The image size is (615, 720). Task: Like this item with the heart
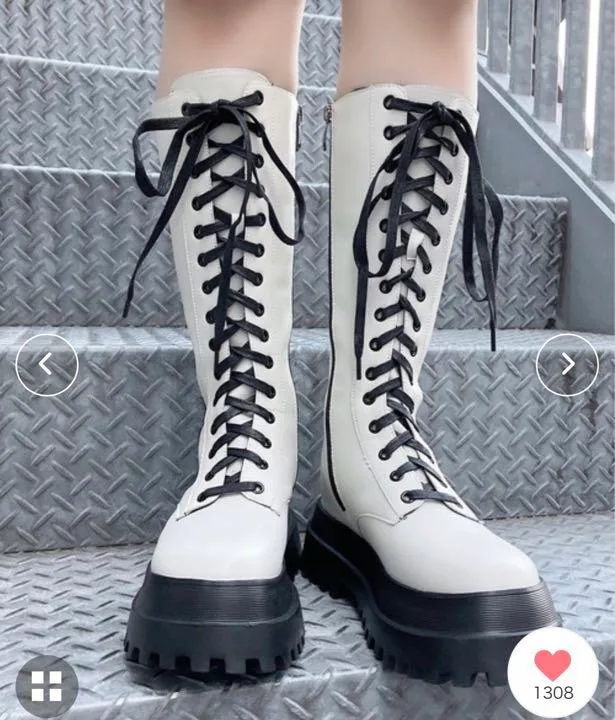click(552, 666)
